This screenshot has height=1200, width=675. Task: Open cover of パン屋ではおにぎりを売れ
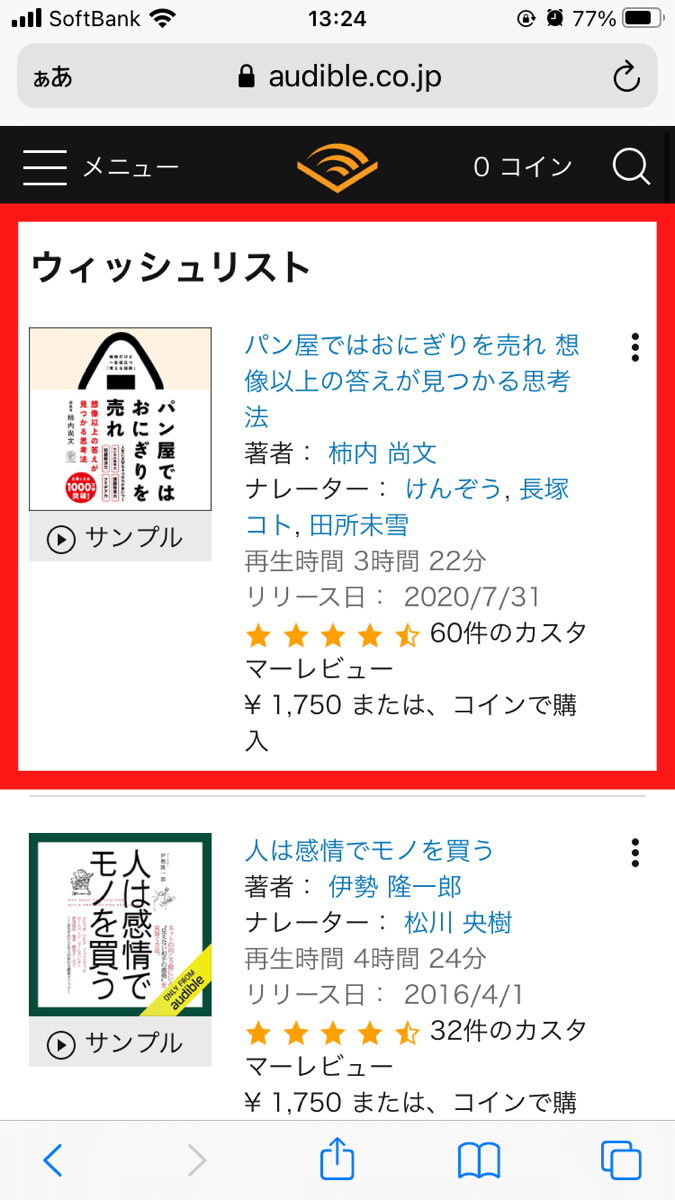[120, 420]
